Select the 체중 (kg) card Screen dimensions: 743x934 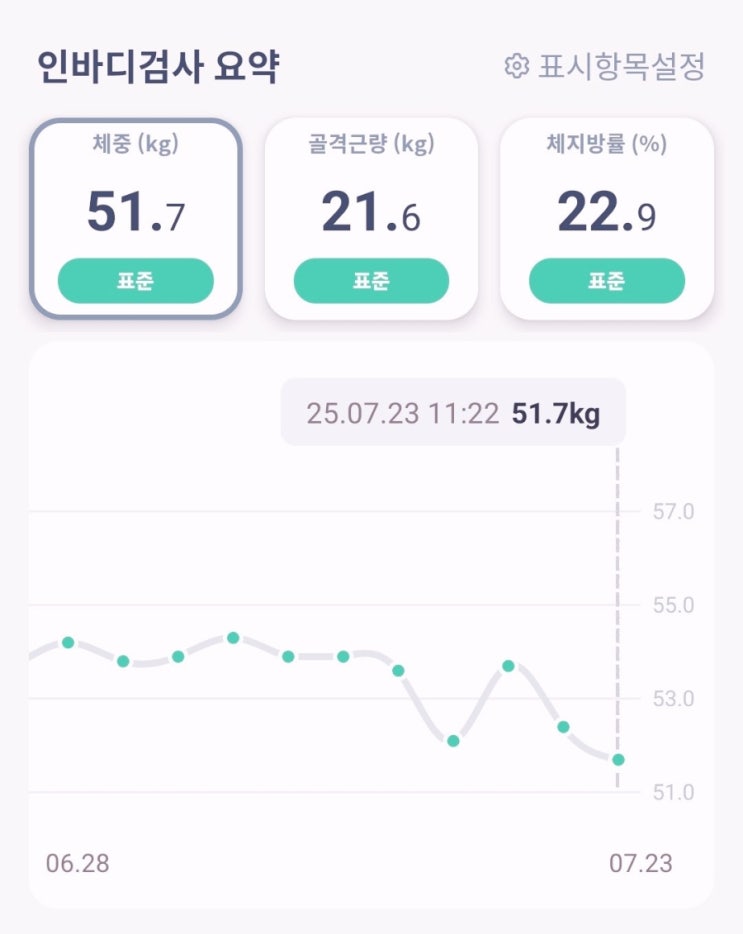135,218
